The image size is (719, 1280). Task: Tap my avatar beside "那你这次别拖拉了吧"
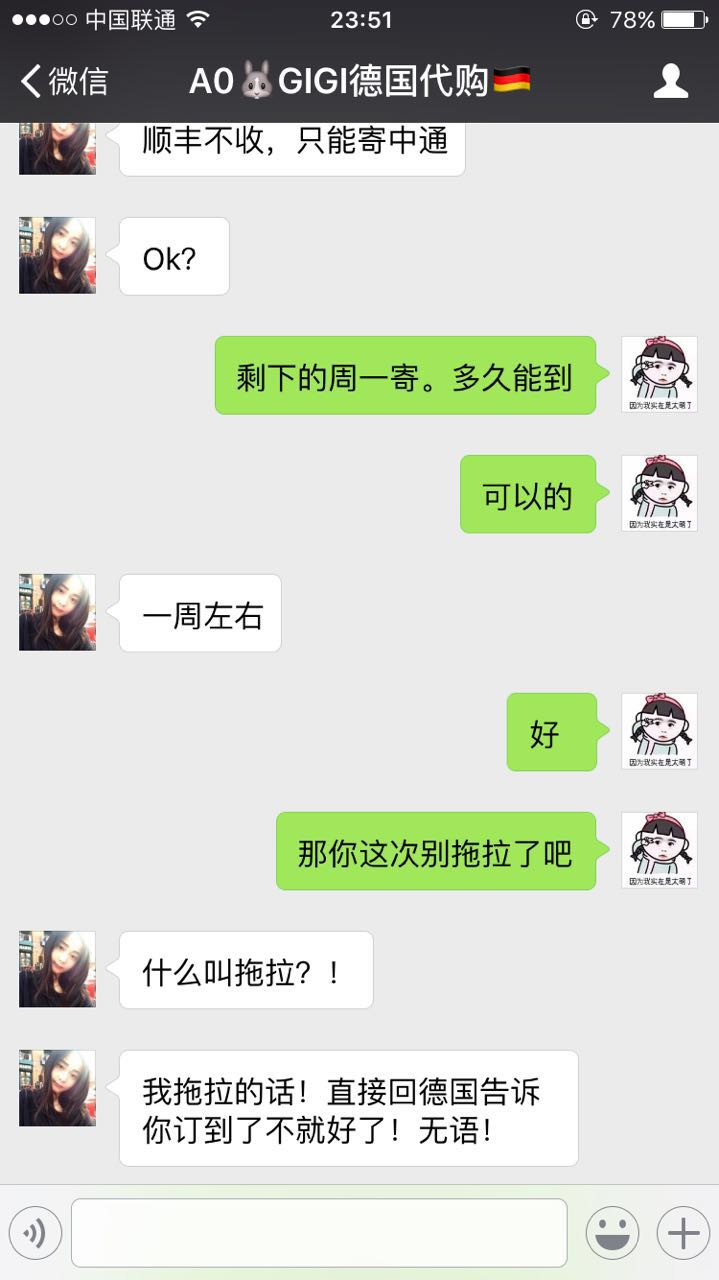click(659, 850)
